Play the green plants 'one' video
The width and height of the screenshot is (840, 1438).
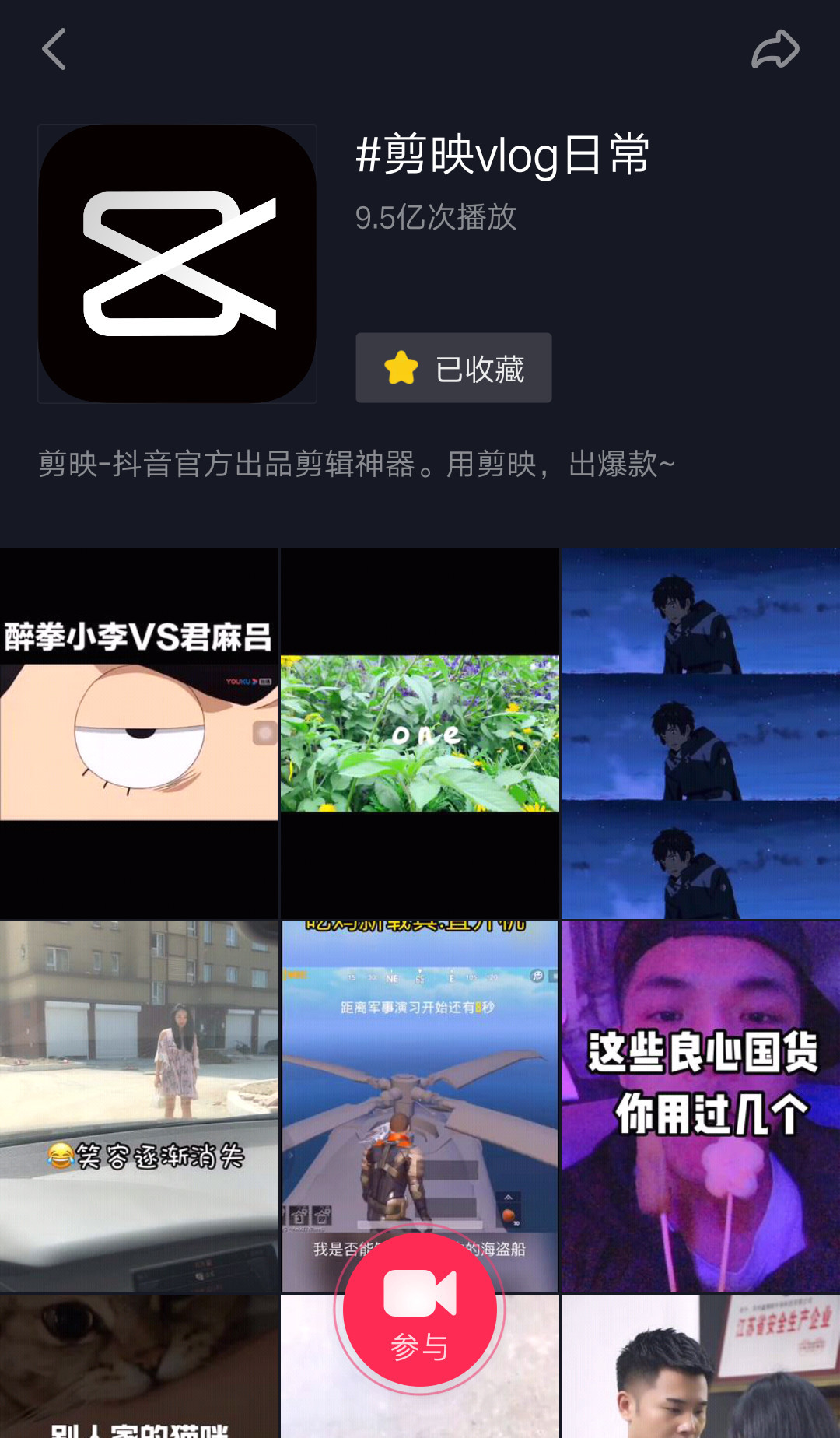pyautogui.click(x=420, y=733)
